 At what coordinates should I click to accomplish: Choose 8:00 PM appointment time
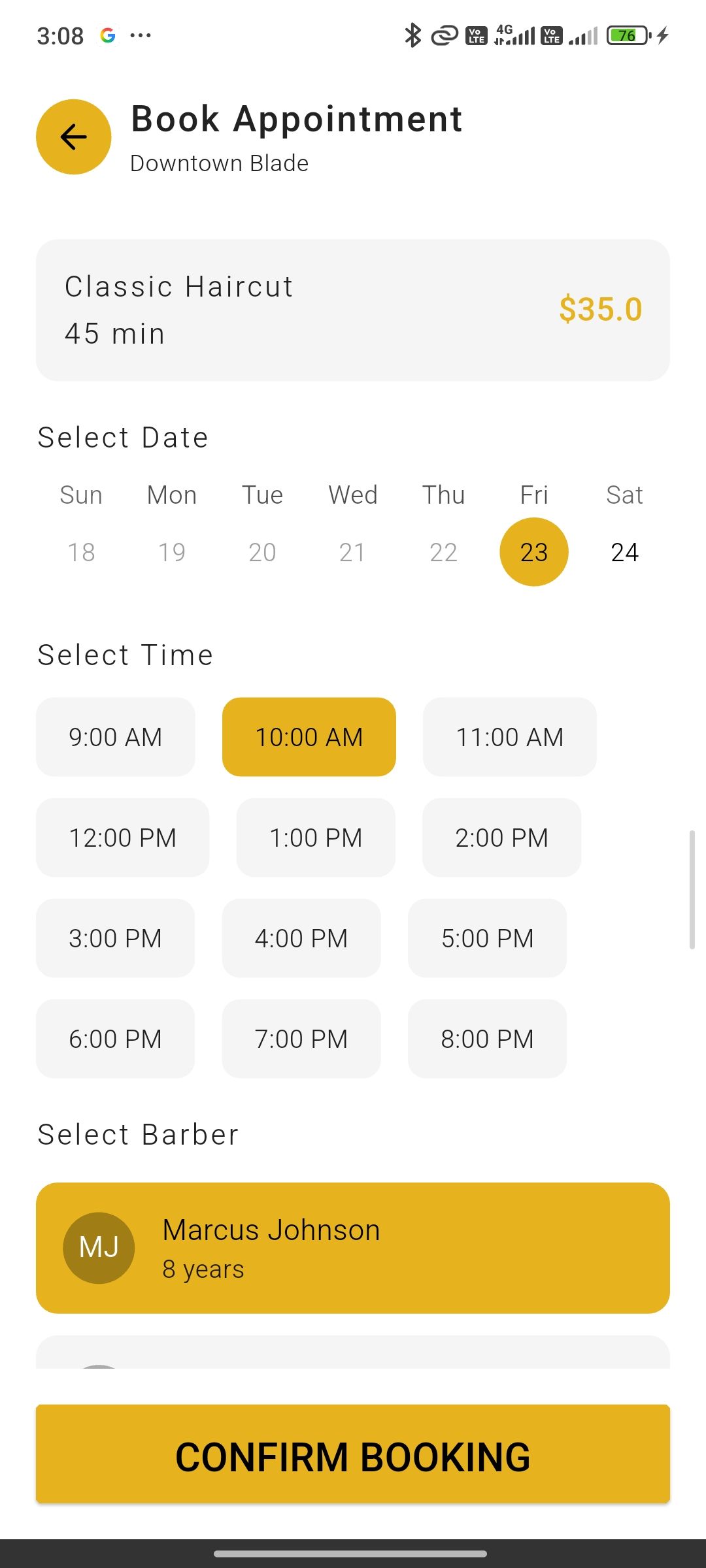(487, 1039)
